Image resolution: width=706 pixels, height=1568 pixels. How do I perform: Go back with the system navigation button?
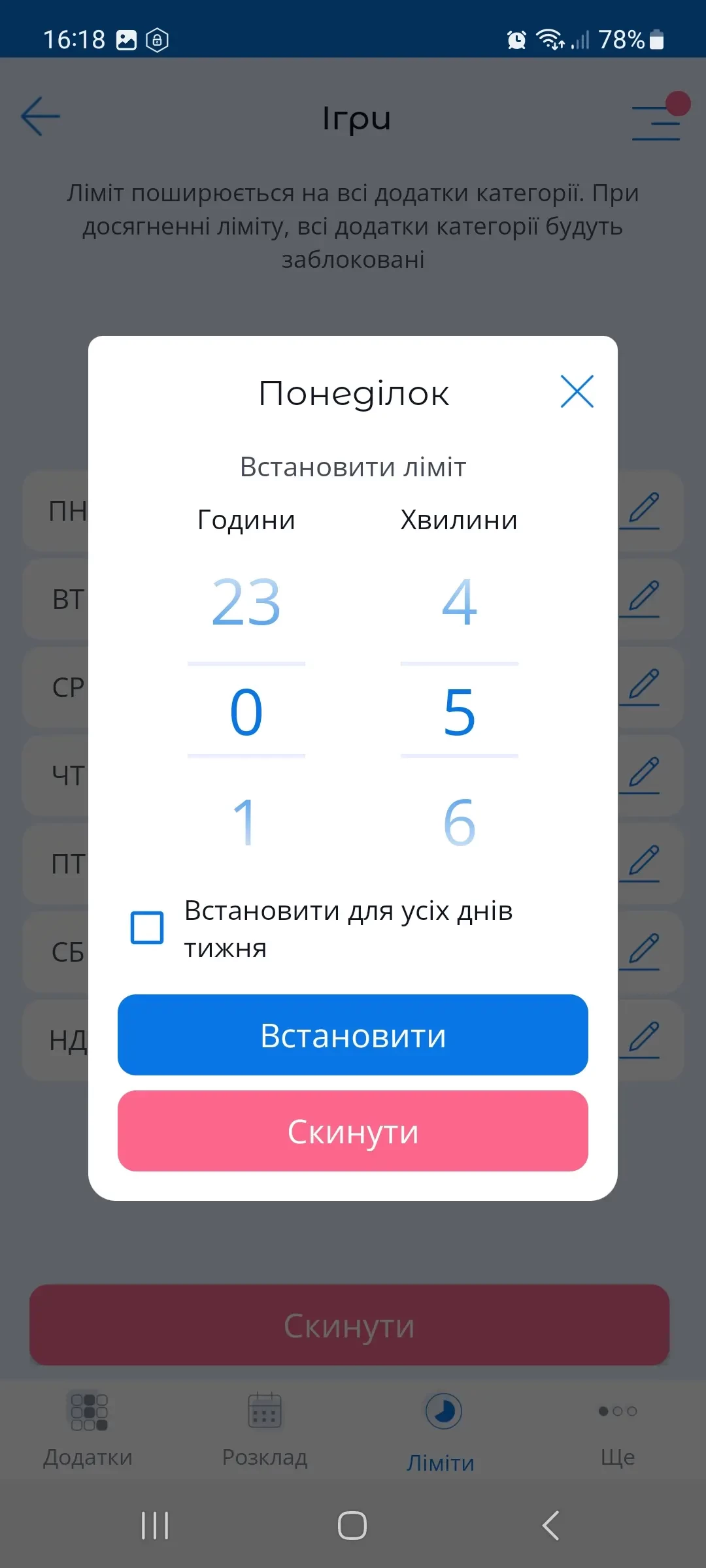pyautogui.click(x=550, y=1526)
